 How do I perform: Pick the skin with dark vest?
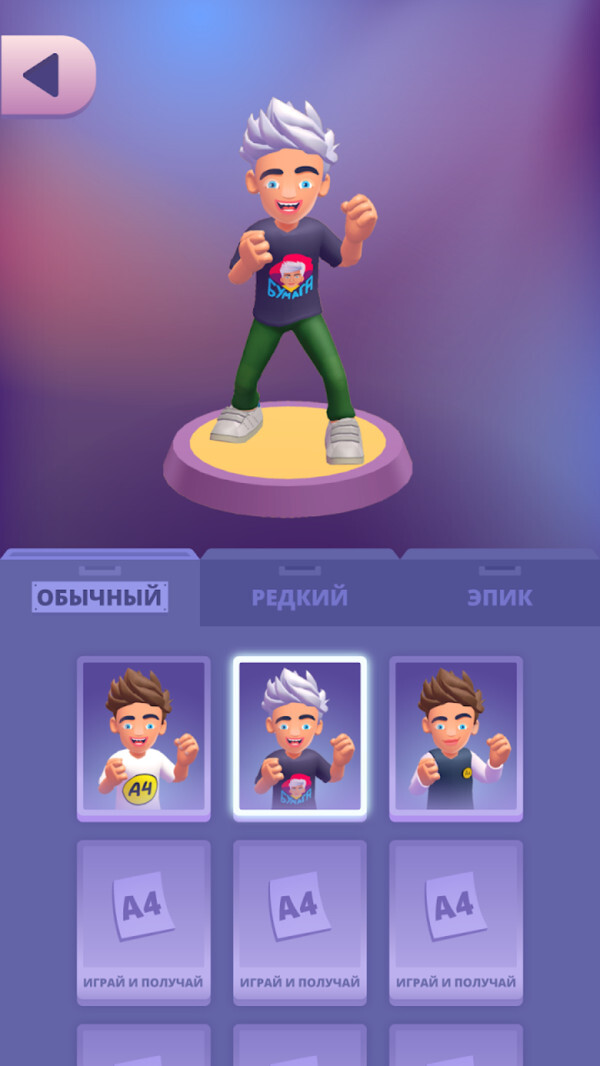coord(455,737)
